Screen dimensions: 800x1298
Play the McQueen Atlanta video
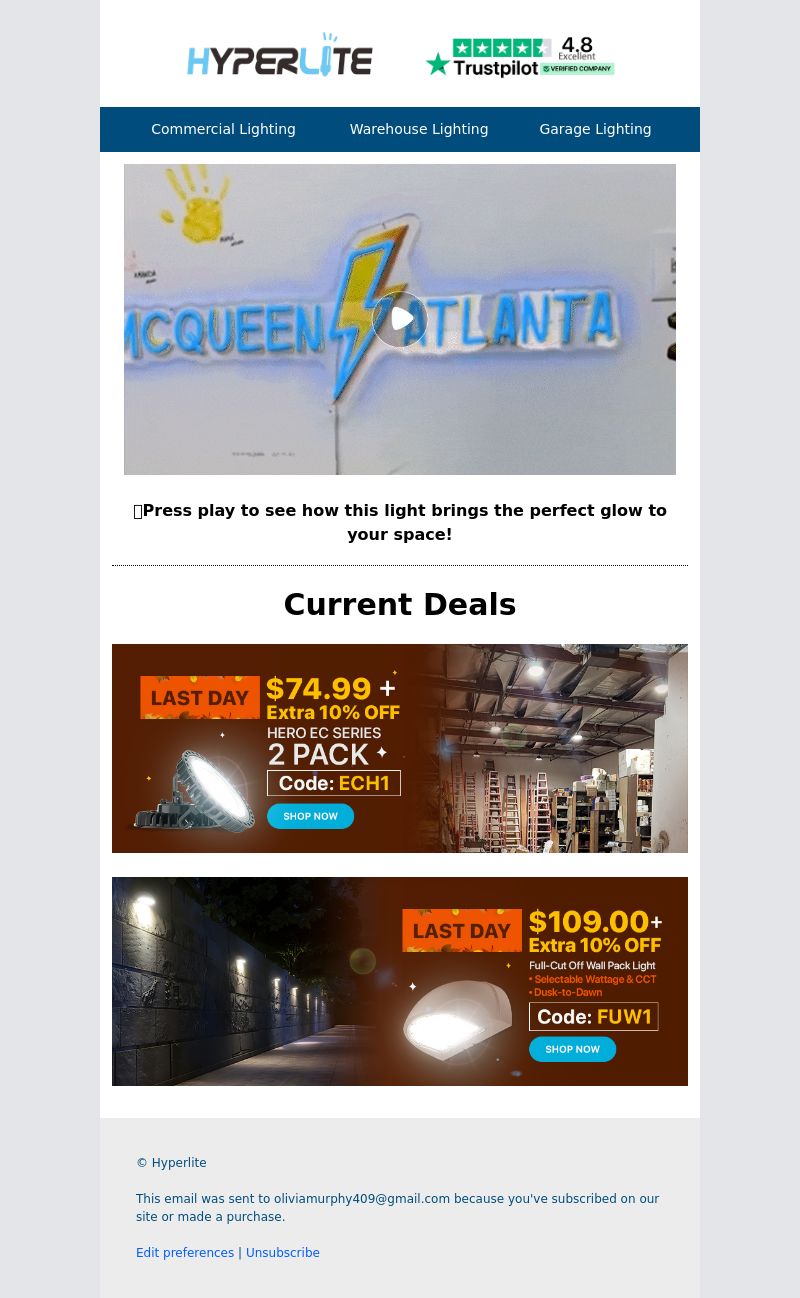coord(400,319)
